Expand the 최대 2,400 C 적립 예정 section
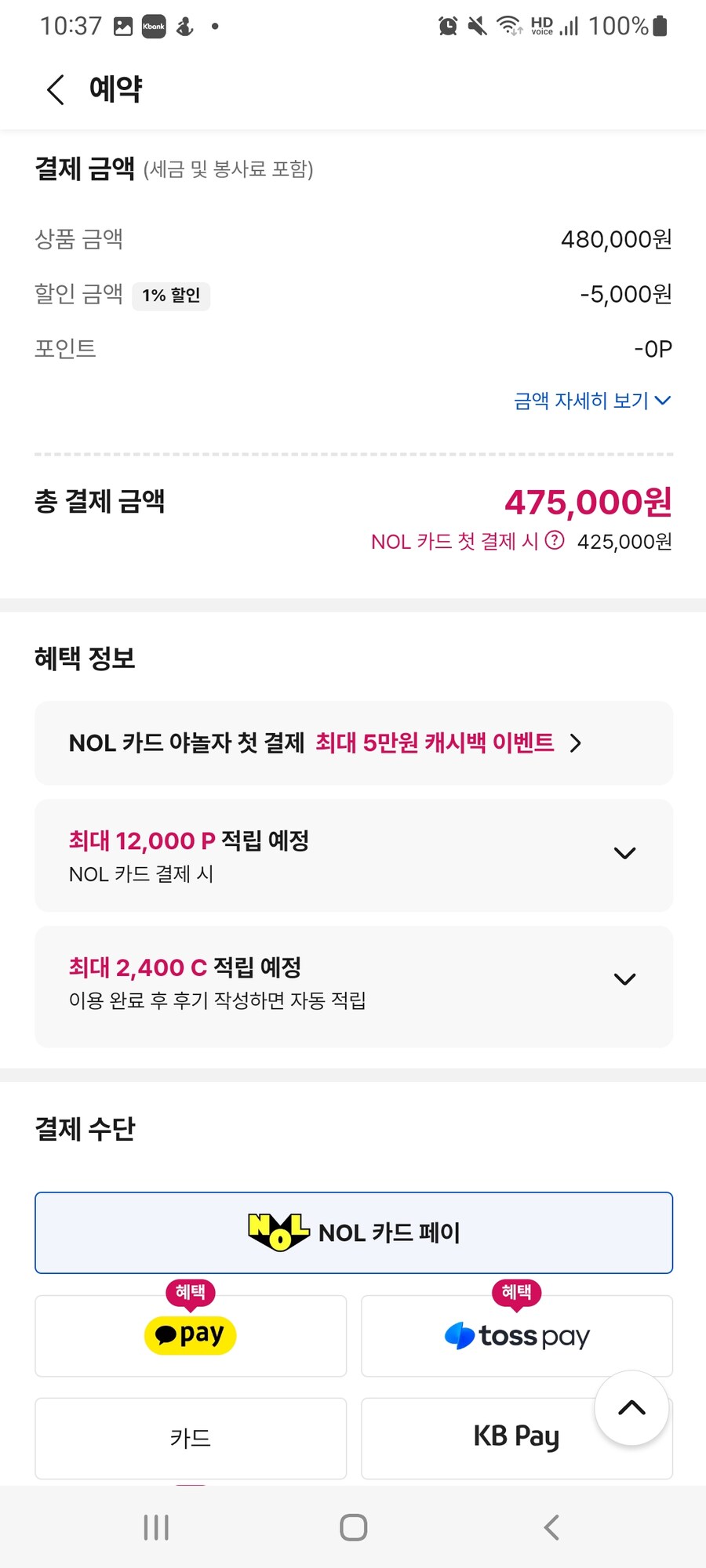 tap(624, 979)
